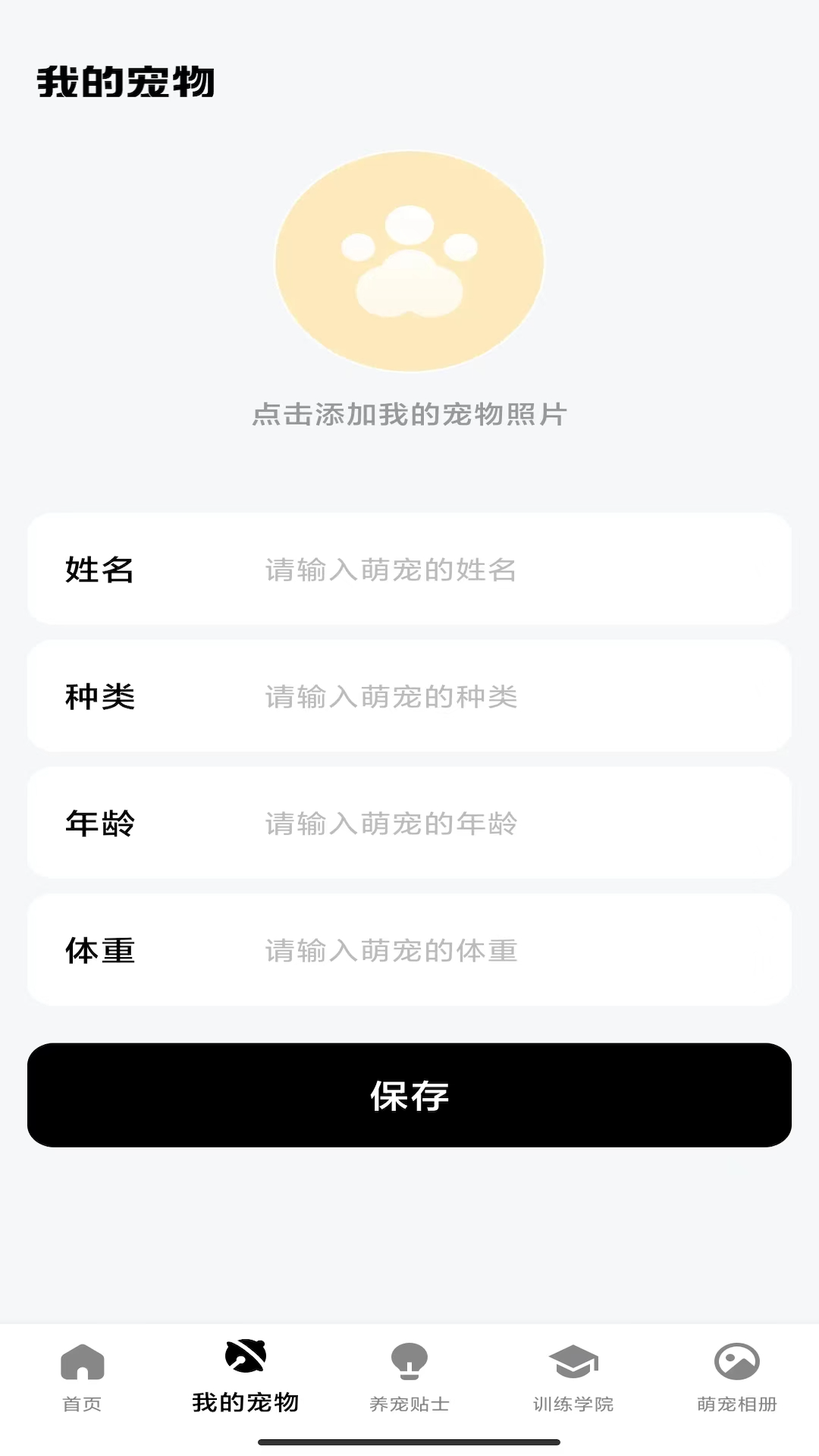This screenshot has height=1456, width=819.
Task: Open the 训练学院 training tab
Action: [573, 1377]
